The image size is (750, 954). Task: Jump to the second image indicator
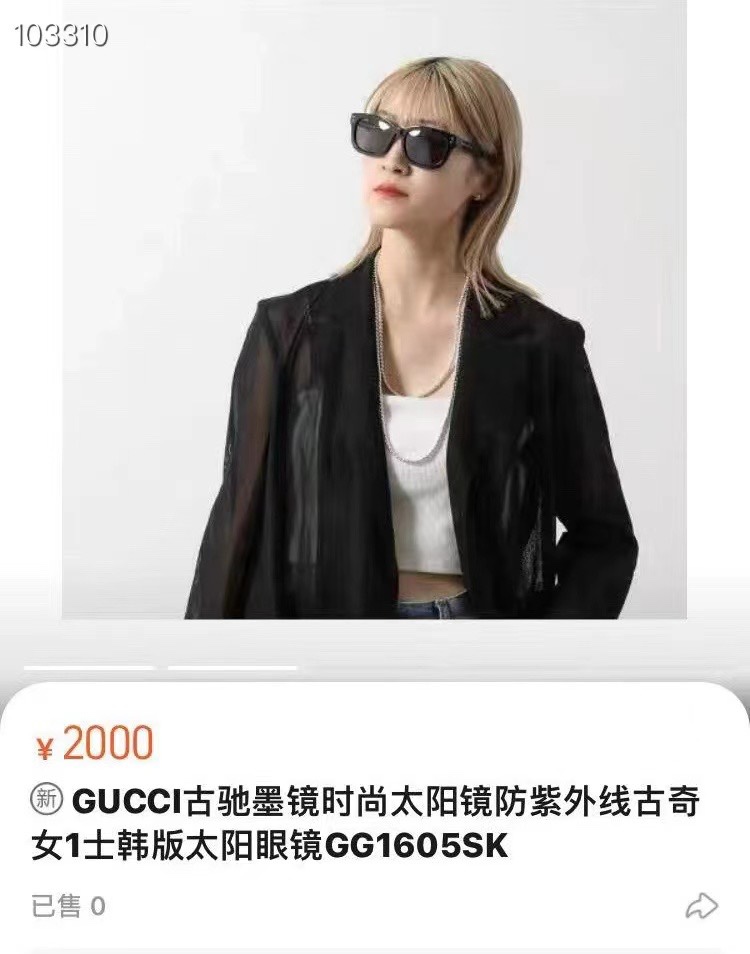tap(232, 668)
